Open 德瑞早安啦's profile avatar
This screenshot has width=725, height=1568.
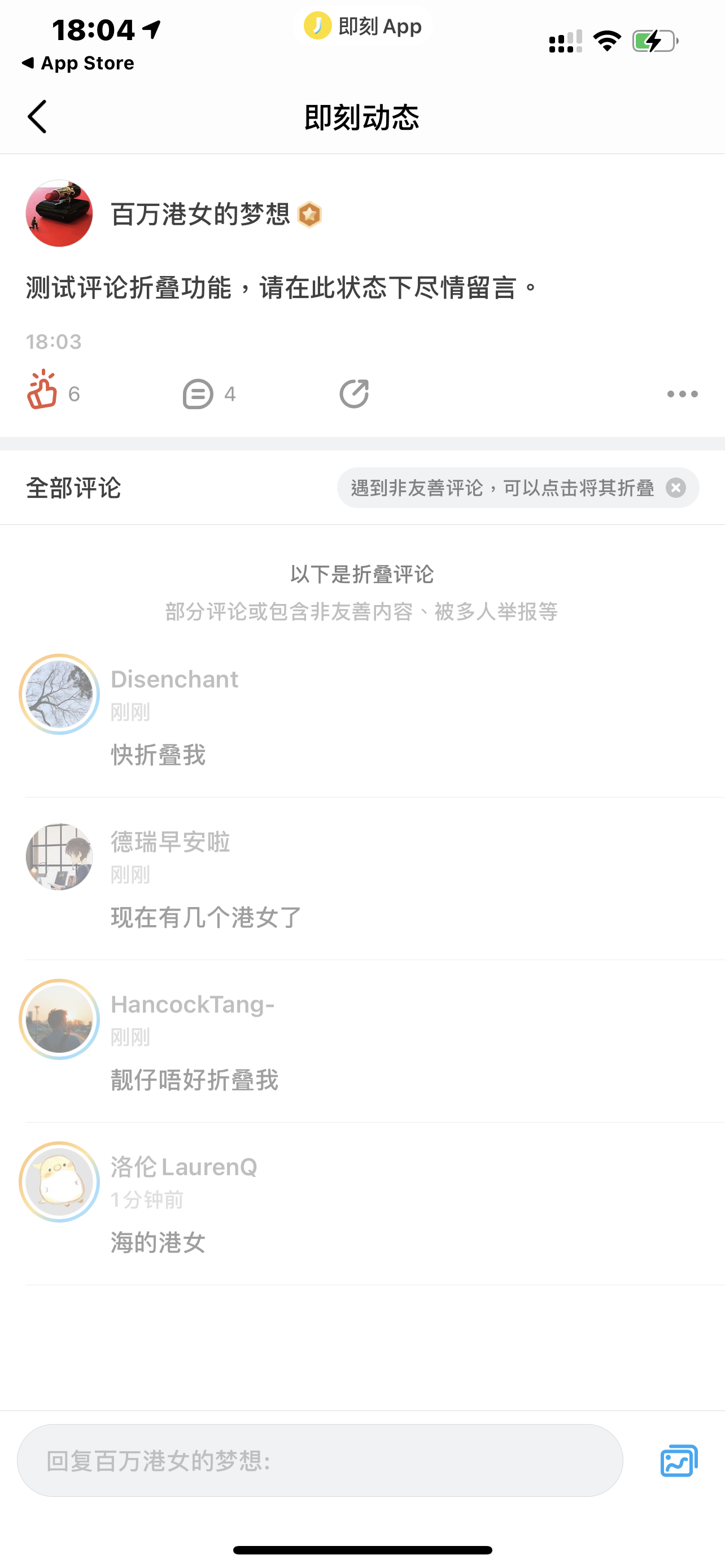(x=59, y=856)
